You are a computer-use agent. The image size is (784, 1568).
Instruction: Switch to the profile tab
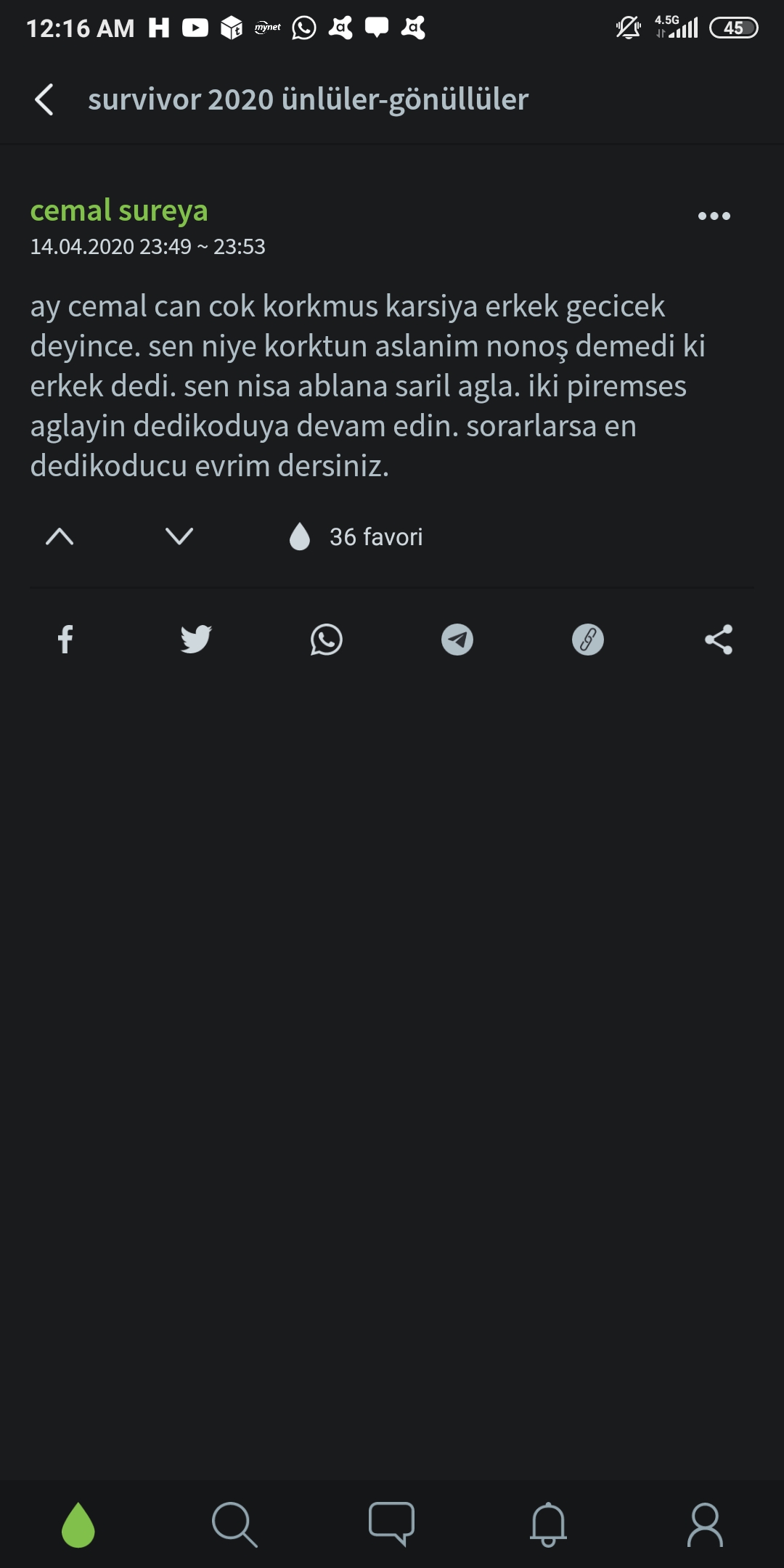coord(705,1524)
